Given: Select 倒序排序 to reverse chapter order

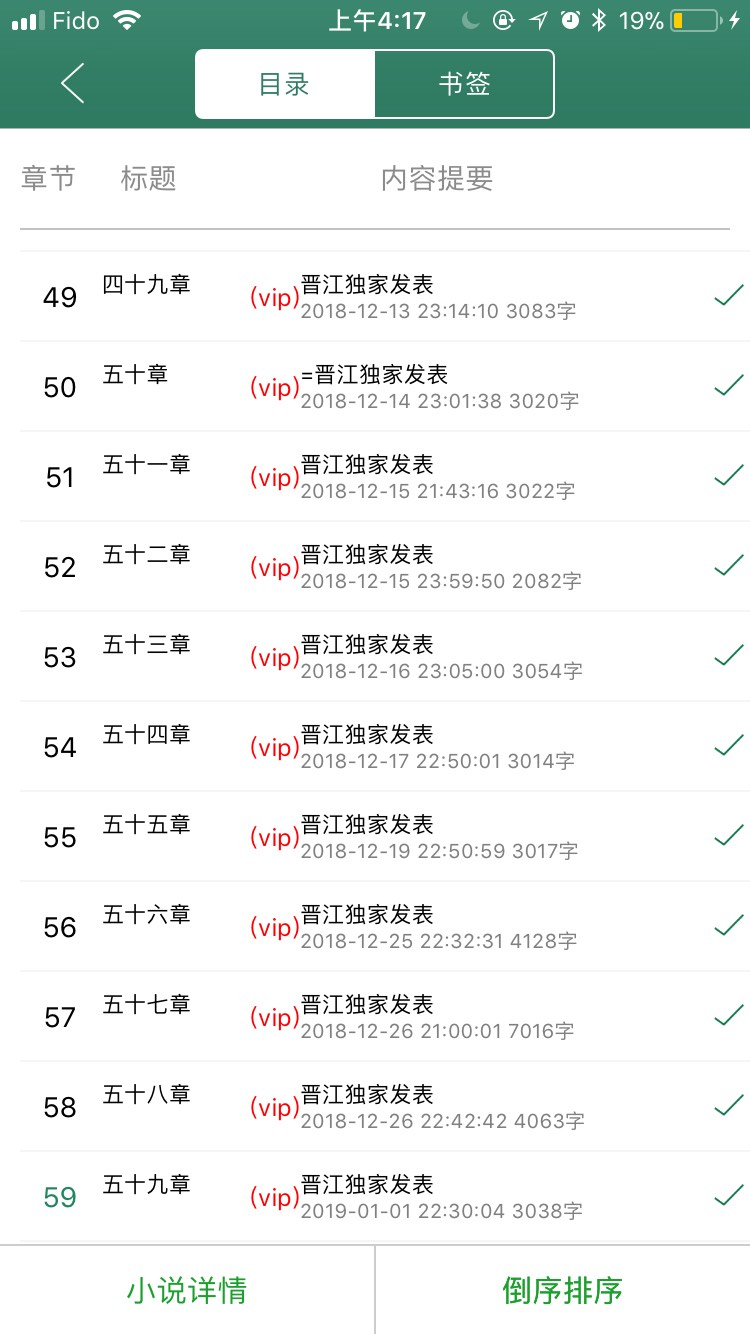Looking at the screenshot, I should [563, 1290].
